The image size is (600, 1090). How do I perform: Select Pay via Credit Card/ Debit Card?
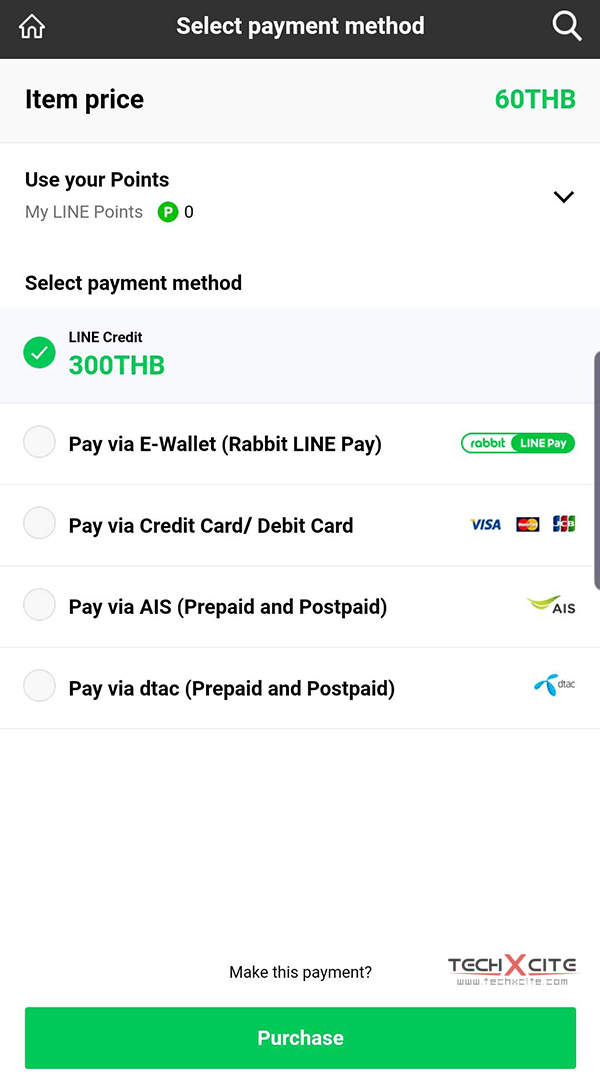[300, 525]
